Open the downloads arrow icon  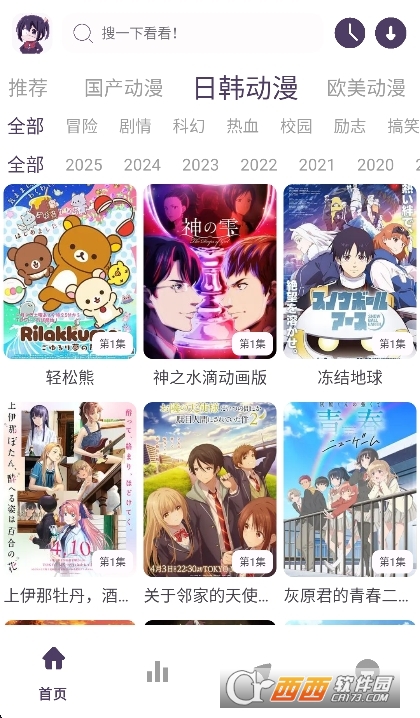click(x=391, y=33)
